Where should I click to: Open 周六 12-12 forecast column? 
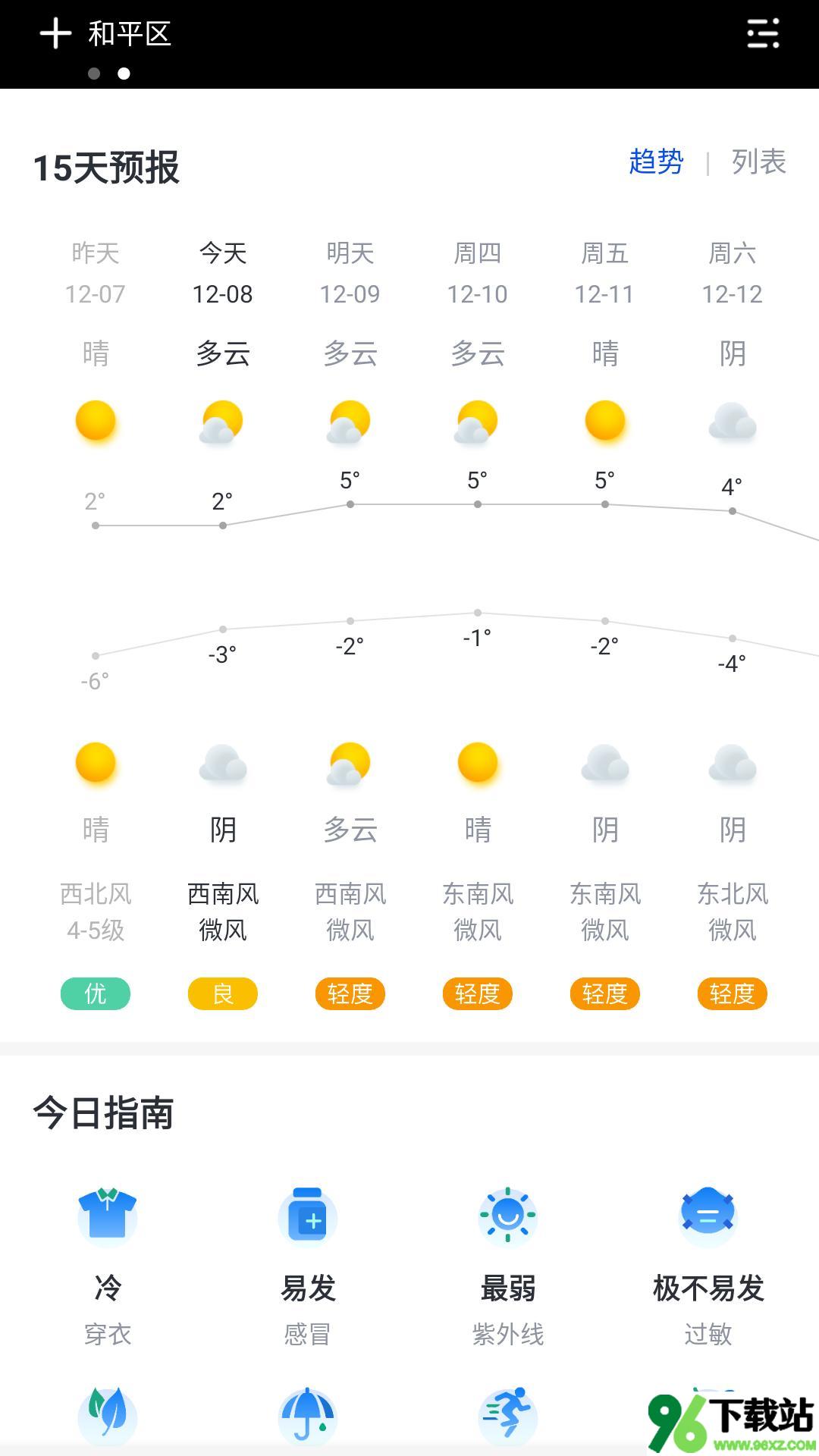tap(732, 273)
